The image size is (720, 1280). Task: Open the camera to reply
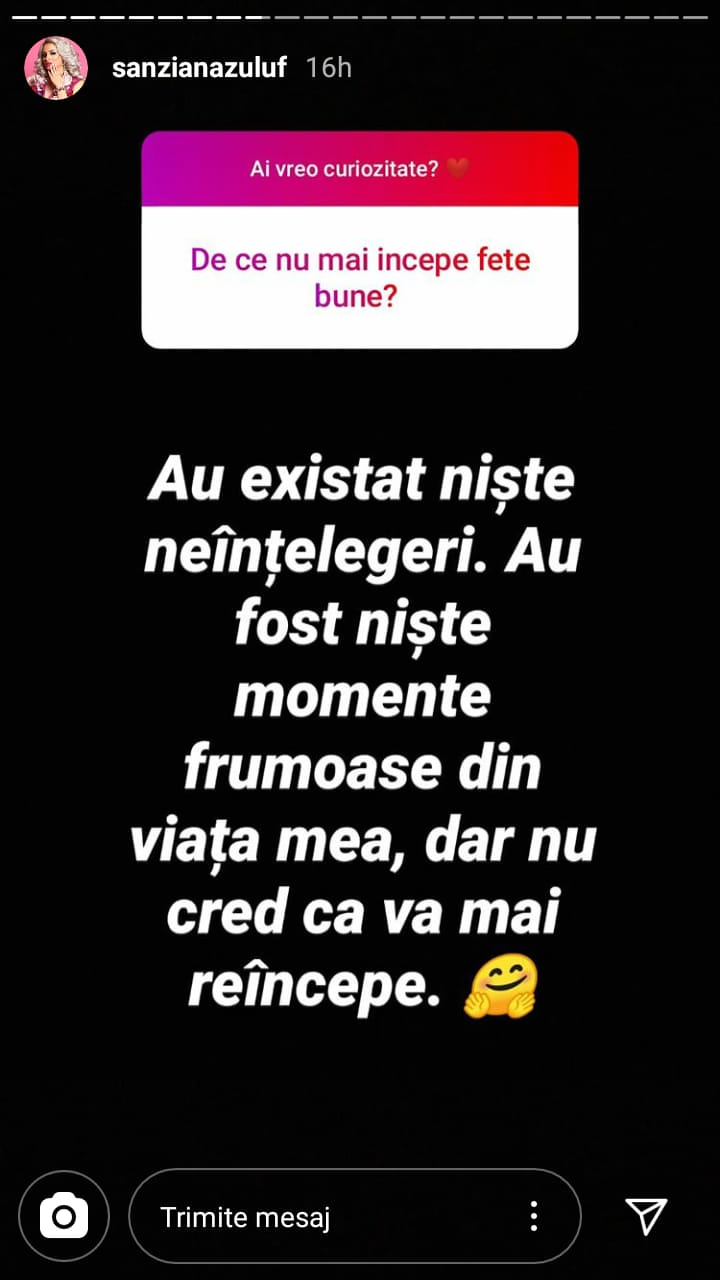(x=64, y=1216)
